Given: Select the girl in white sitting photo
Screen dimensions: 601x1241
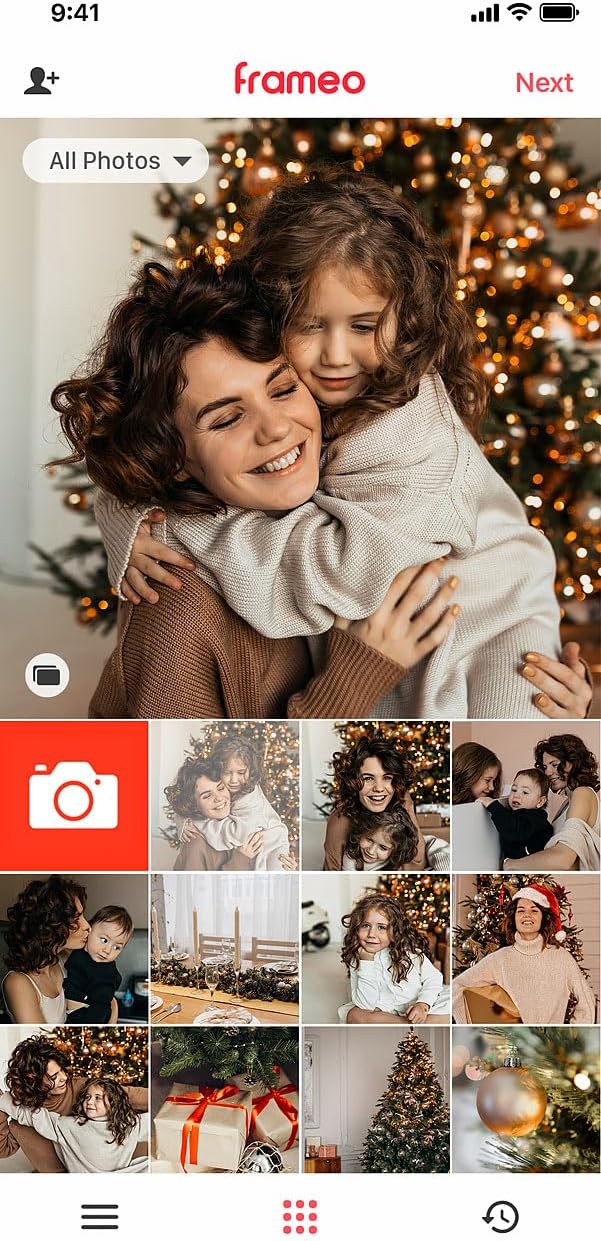Looking at the screenshot, I should (375, 947).
